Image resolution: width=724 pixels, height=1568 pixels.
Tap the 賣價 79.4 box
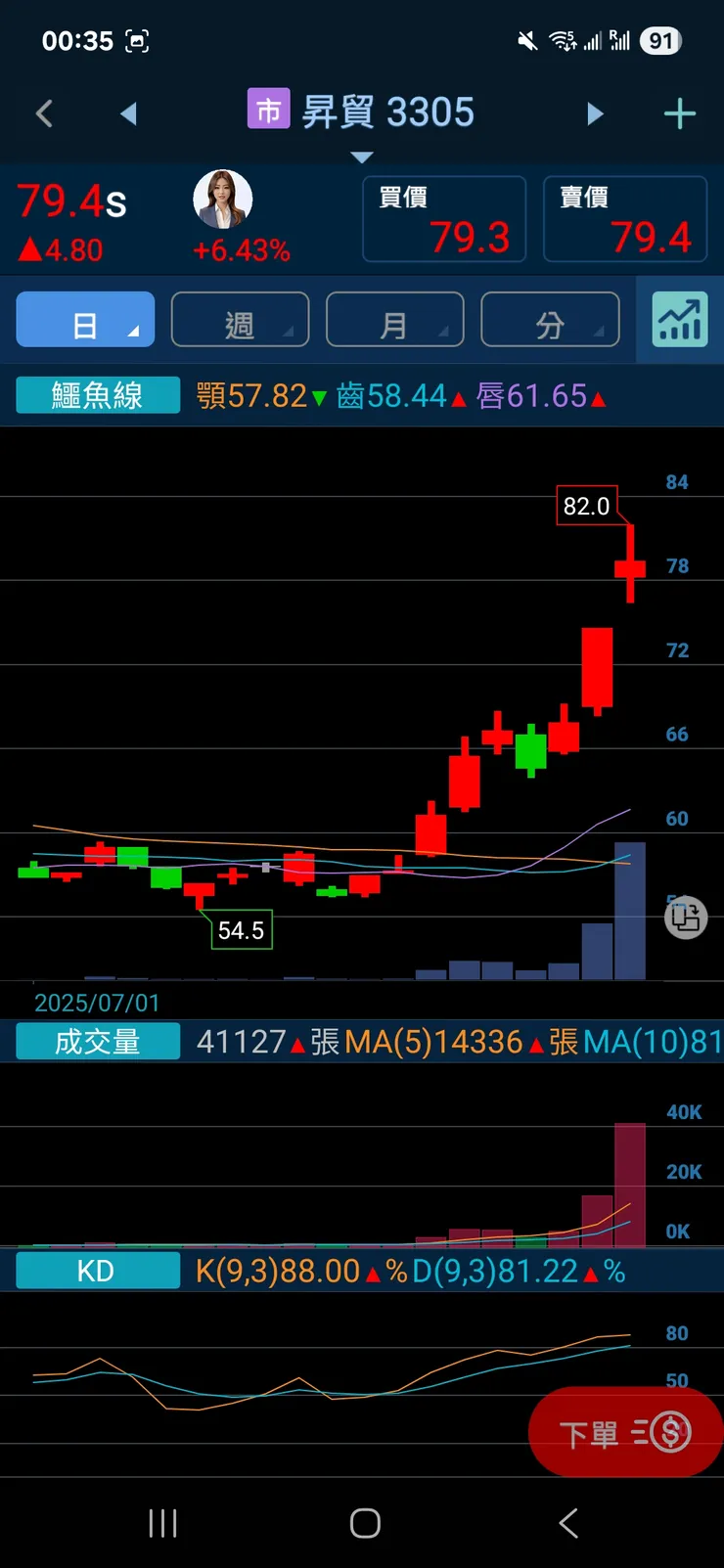(x=625, y=219)
